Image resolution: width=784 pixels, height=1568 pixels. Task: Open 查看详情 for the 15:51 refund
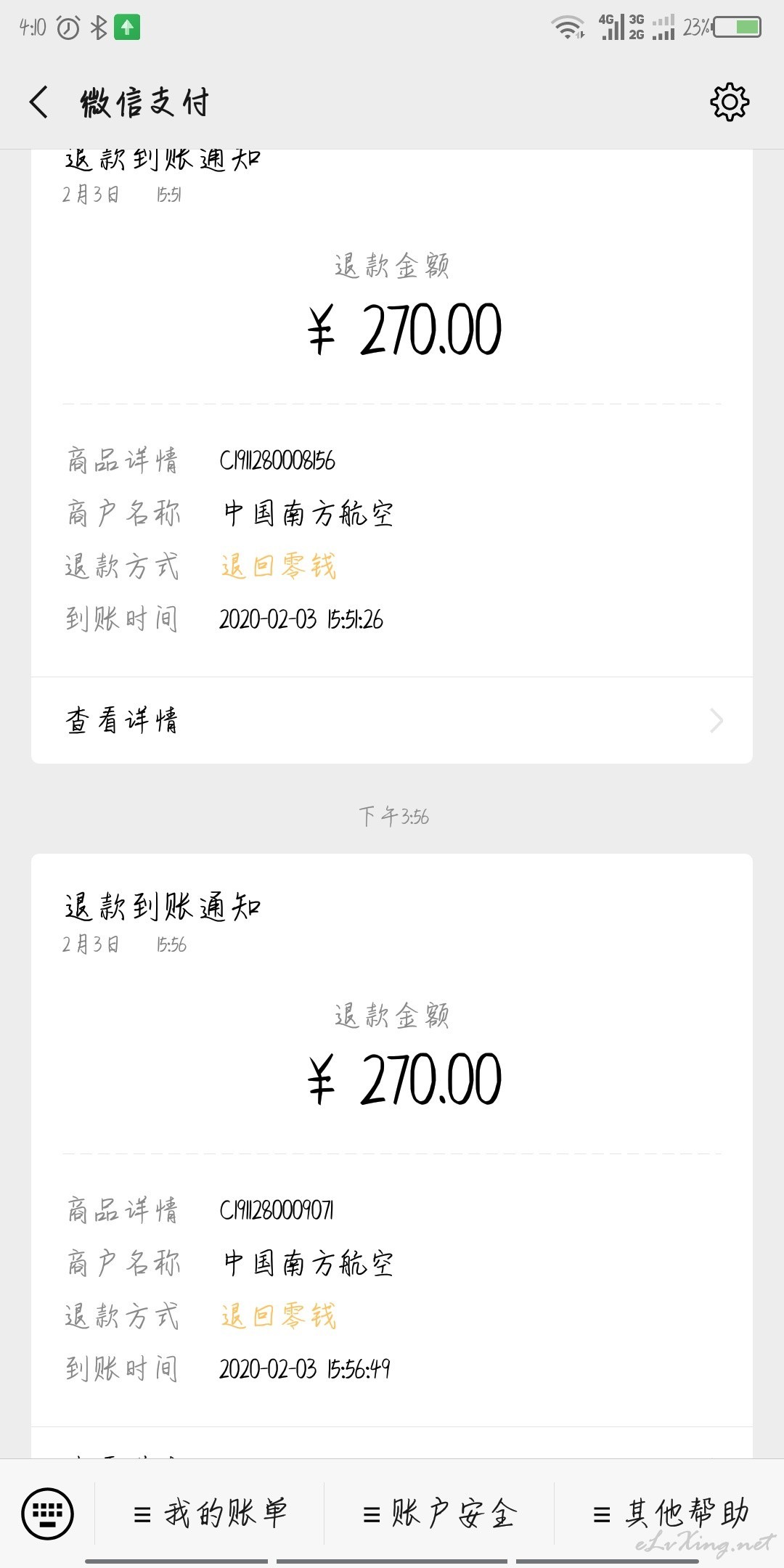(x=392, y=720)
